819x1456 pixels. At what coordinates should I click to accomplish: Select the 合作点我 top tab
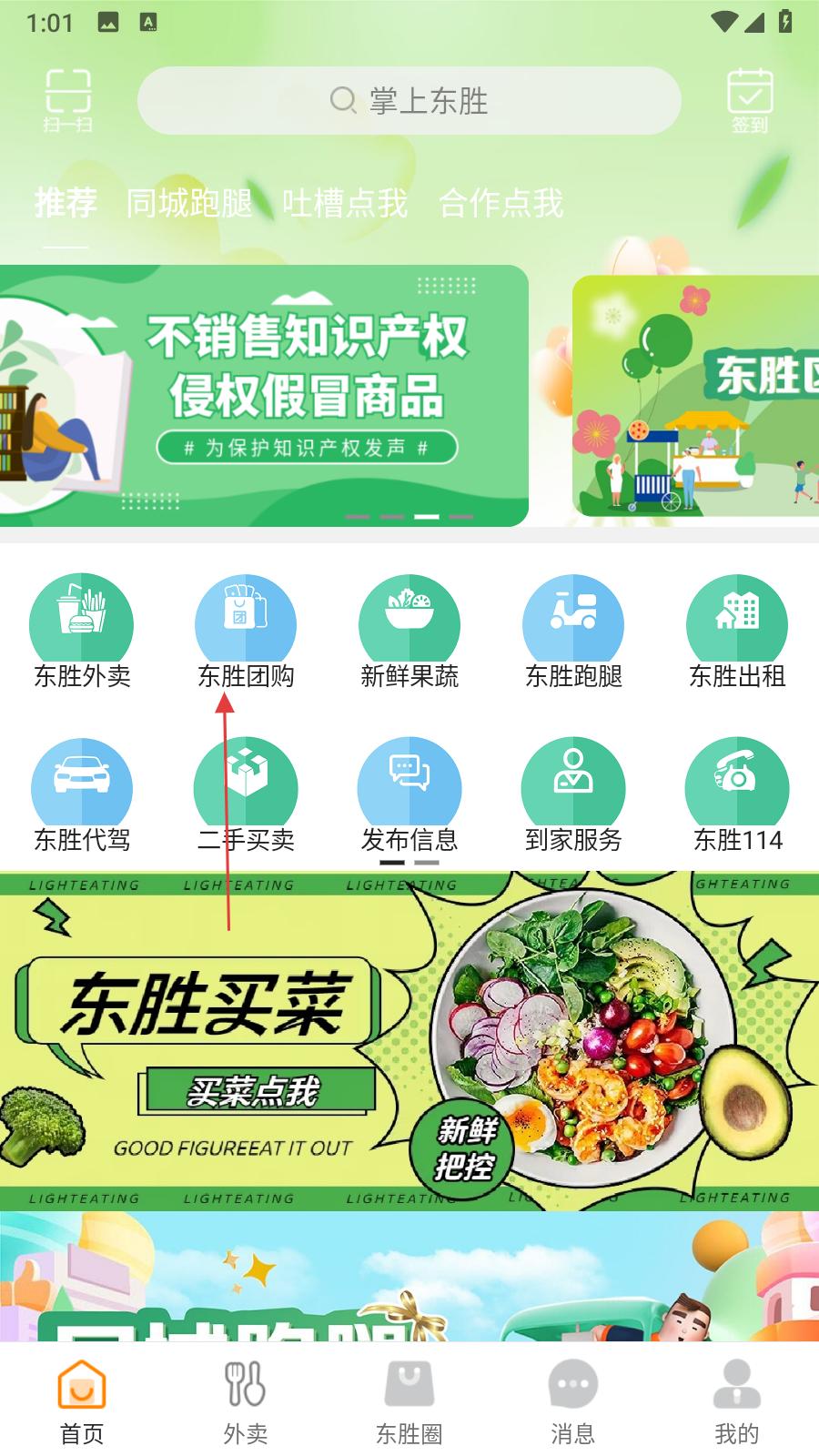tap(500, 203)
